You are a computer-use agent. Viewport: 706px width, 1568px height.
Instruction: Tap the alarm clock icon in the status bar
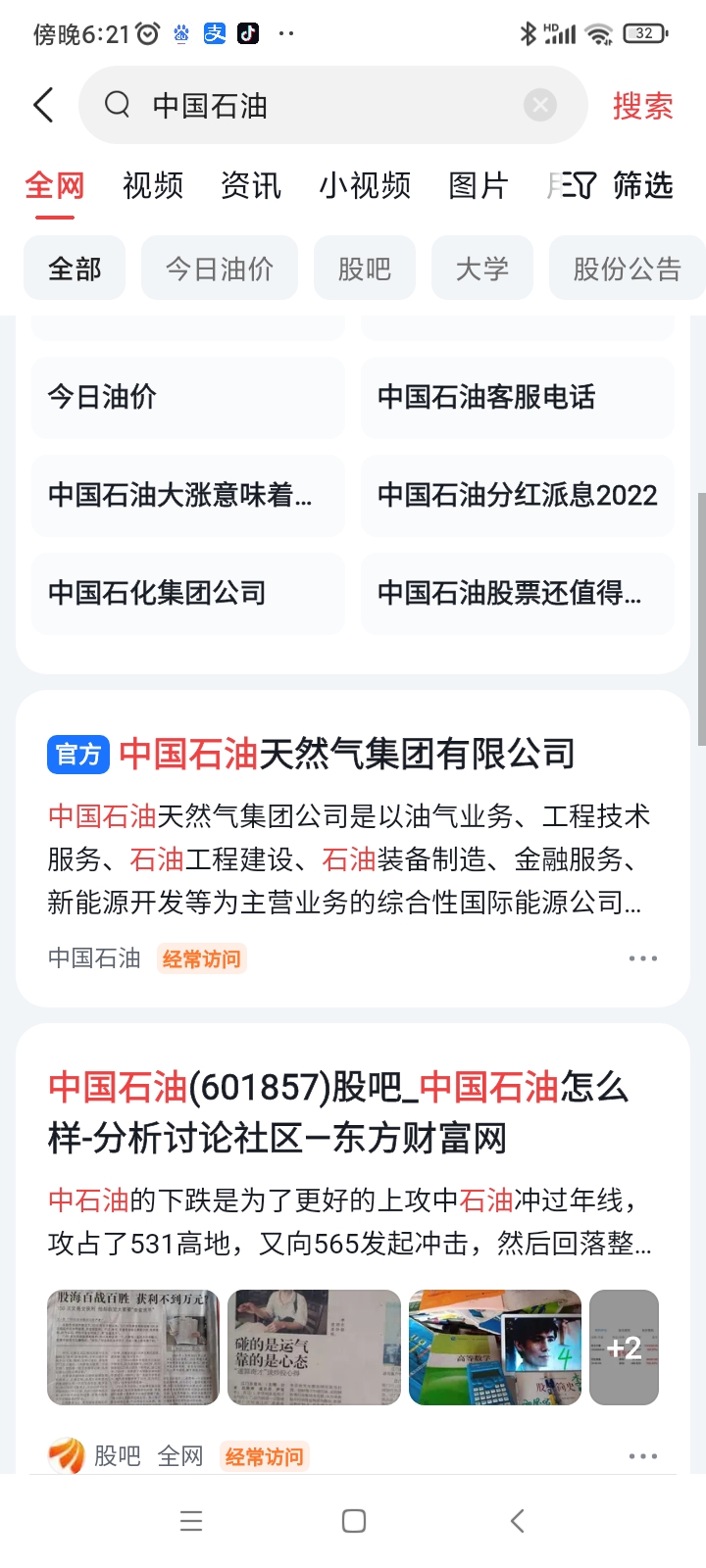147,32
